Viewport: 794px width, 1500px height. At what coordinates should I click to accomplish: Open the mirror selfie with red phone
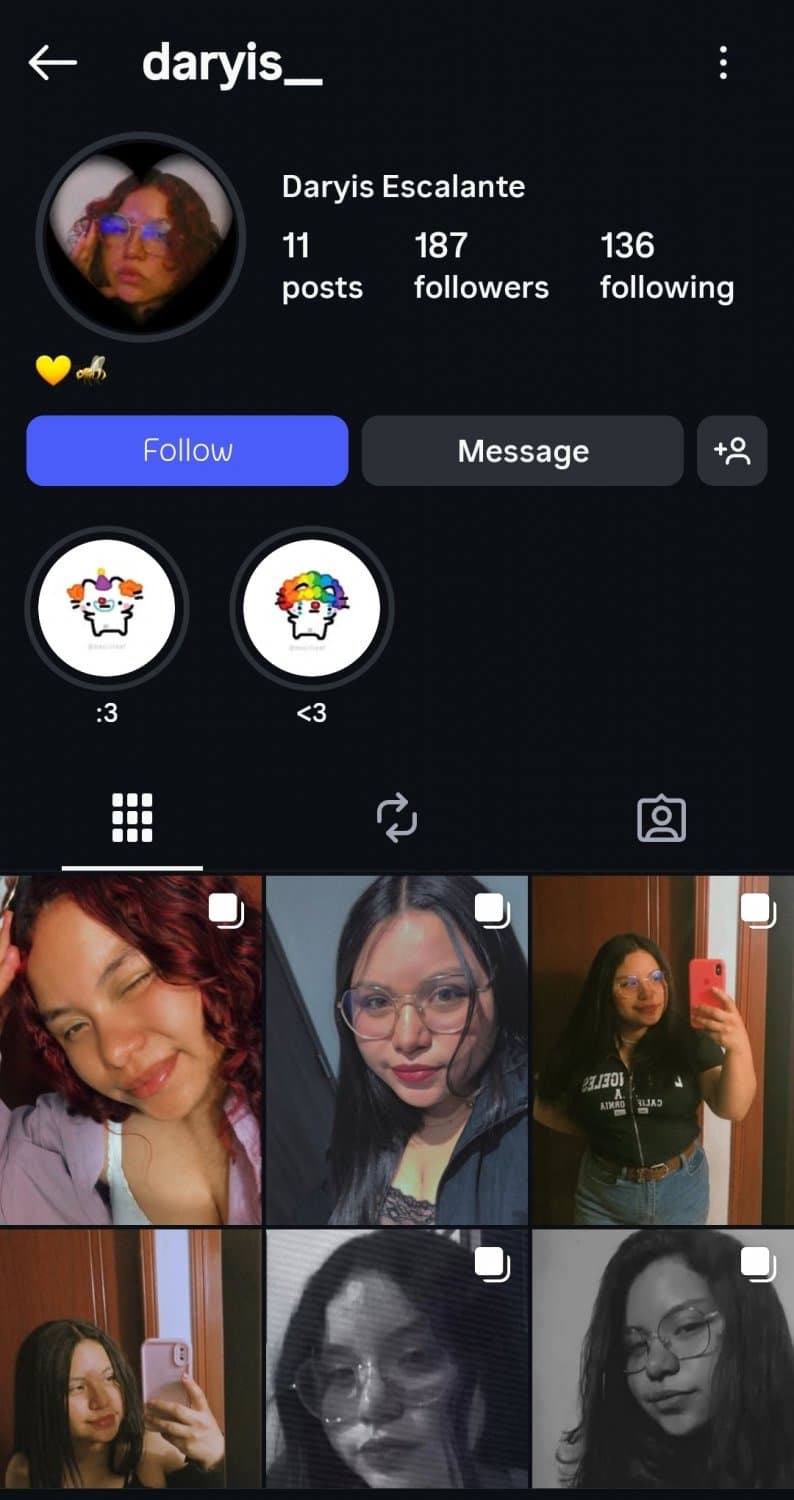[662, 1050]
